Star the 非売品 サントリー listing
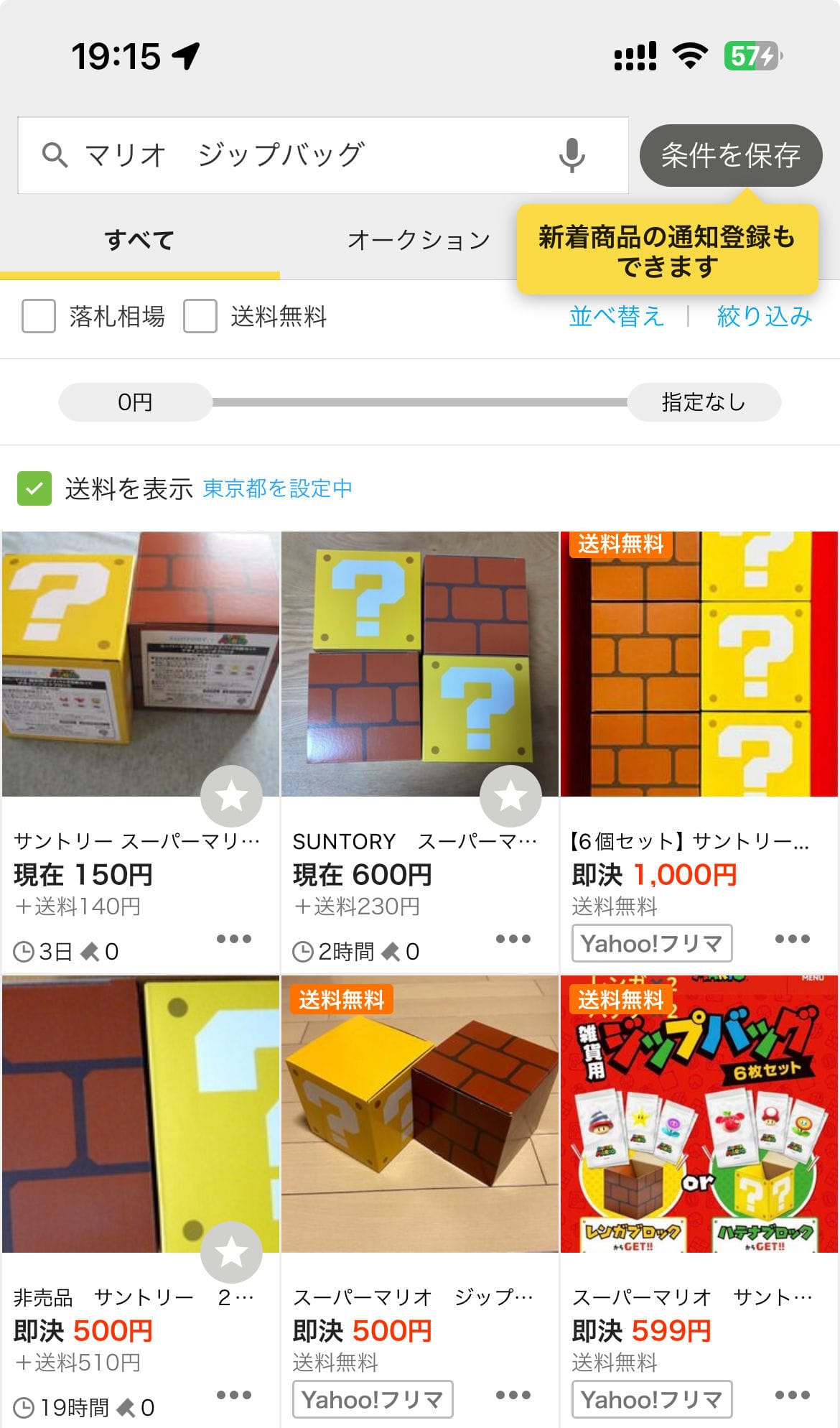 click(231, 1252)
